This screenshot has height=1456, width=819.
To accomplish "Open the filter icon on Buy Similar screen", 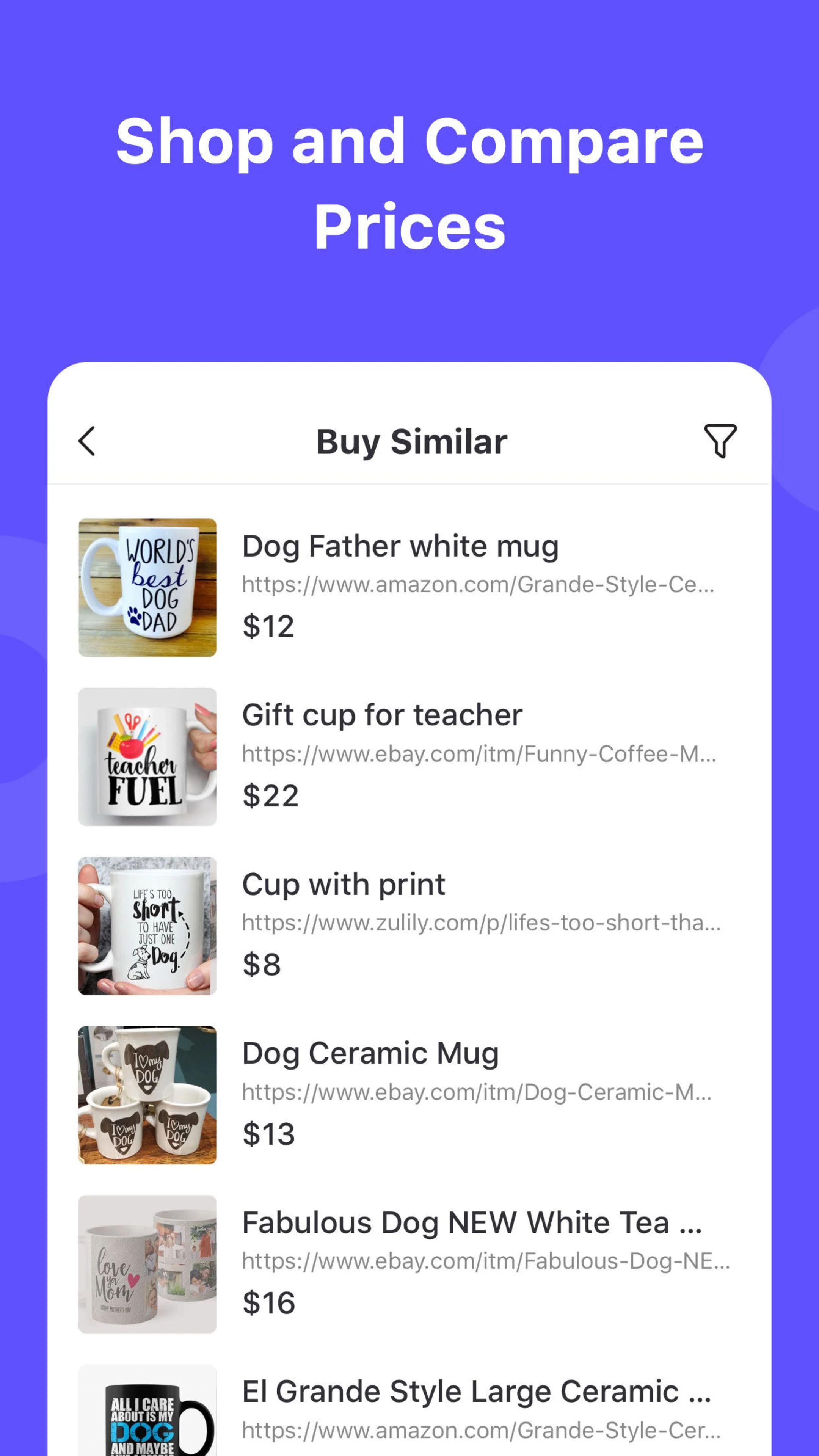I will pyautogui.click(x=719, y=441).
